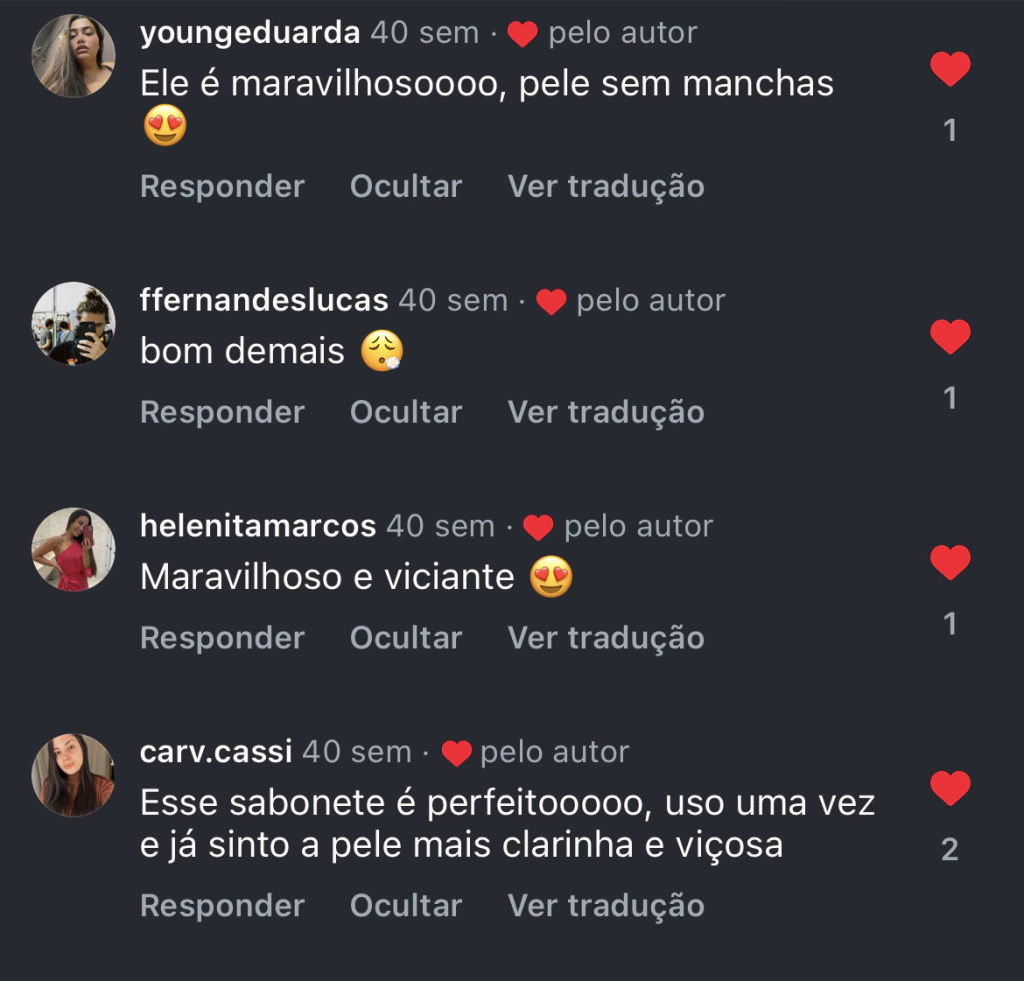Tap the heart on ffernandeslucas's comment

point(950,338)
